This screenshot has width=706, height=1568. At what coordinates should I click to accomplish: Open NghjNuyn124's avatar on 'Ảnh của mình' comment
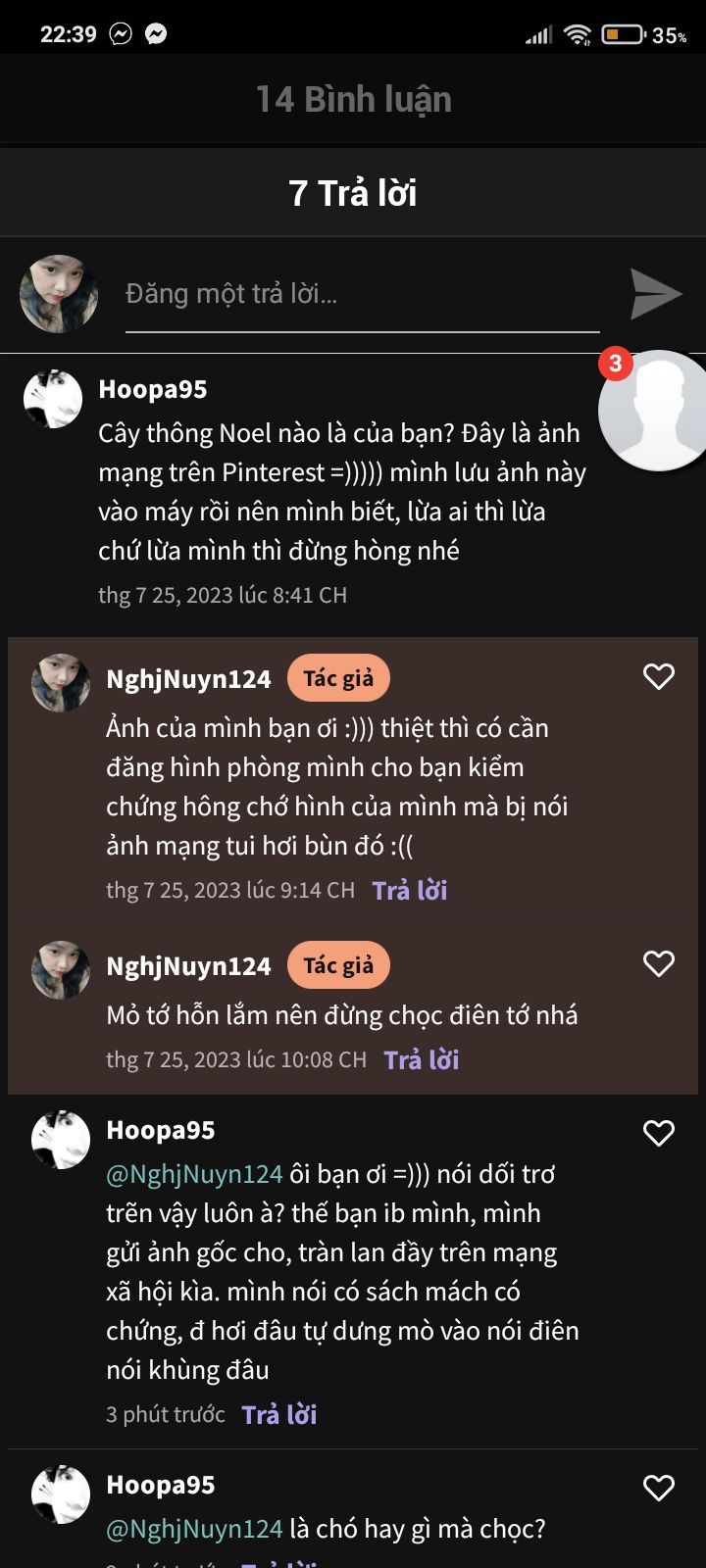(61, 682)
